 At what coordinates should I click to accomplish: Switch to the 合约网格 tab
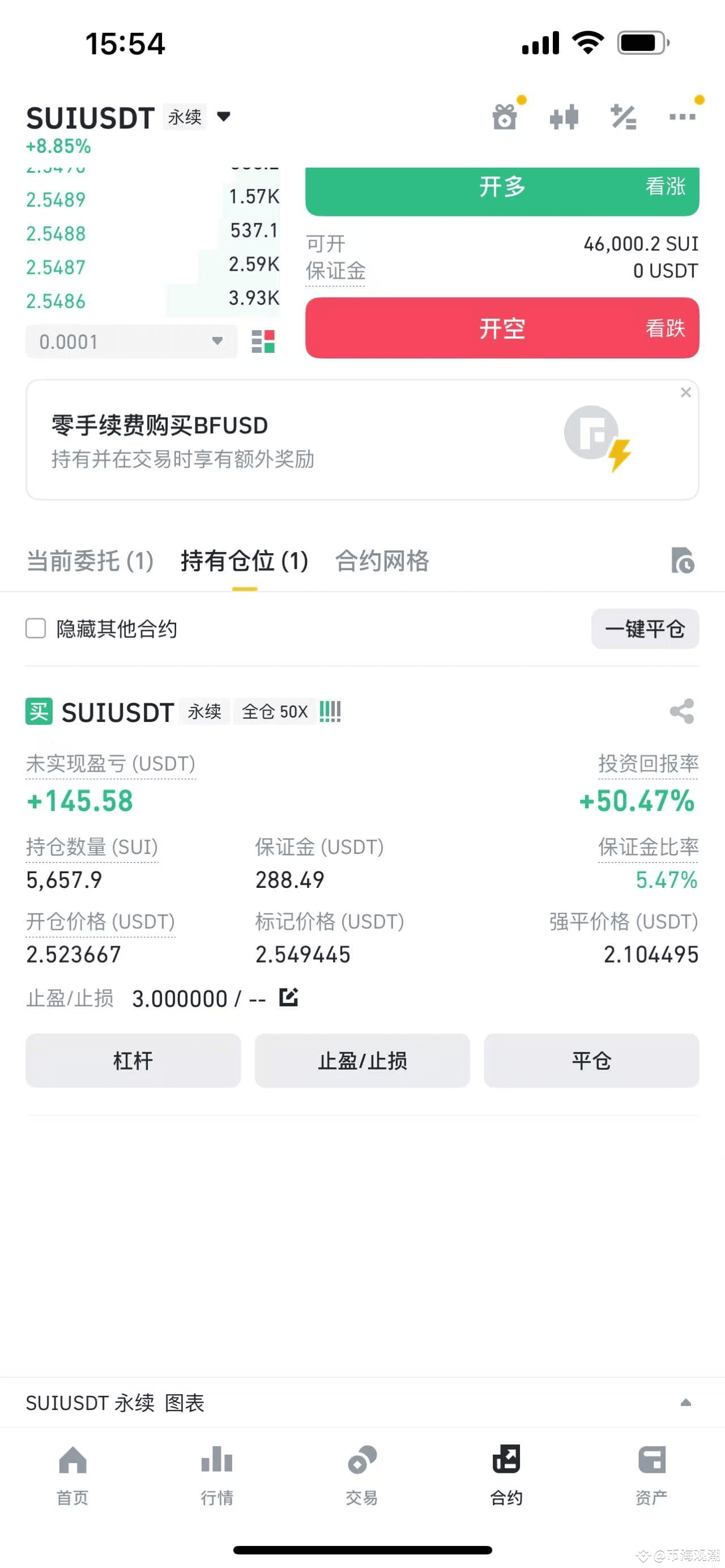(383, 561)
